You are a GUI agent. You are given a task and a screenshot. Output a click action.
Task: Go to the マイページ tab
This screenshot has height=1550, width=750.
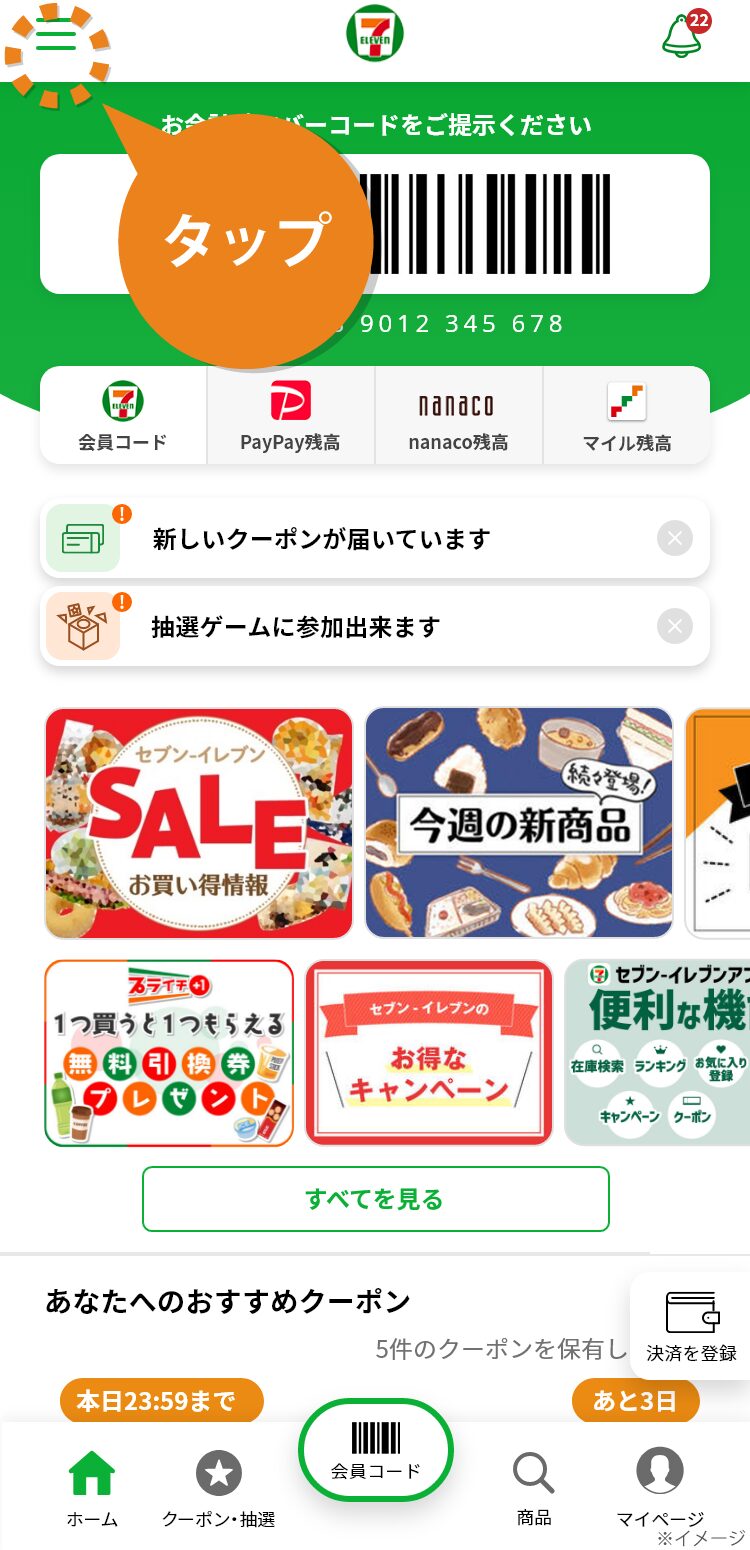[660, 1487]
